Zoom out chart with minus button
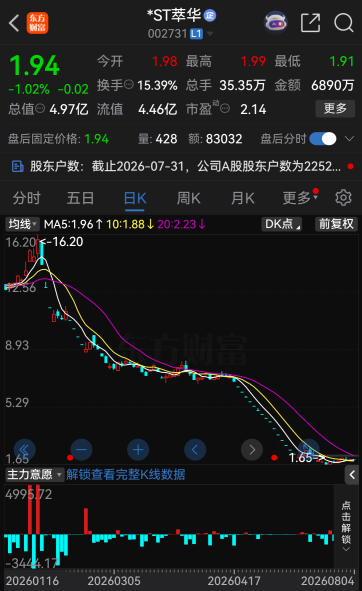The width and height of the screenshot is (362, 591). click(x=81, y=450)
